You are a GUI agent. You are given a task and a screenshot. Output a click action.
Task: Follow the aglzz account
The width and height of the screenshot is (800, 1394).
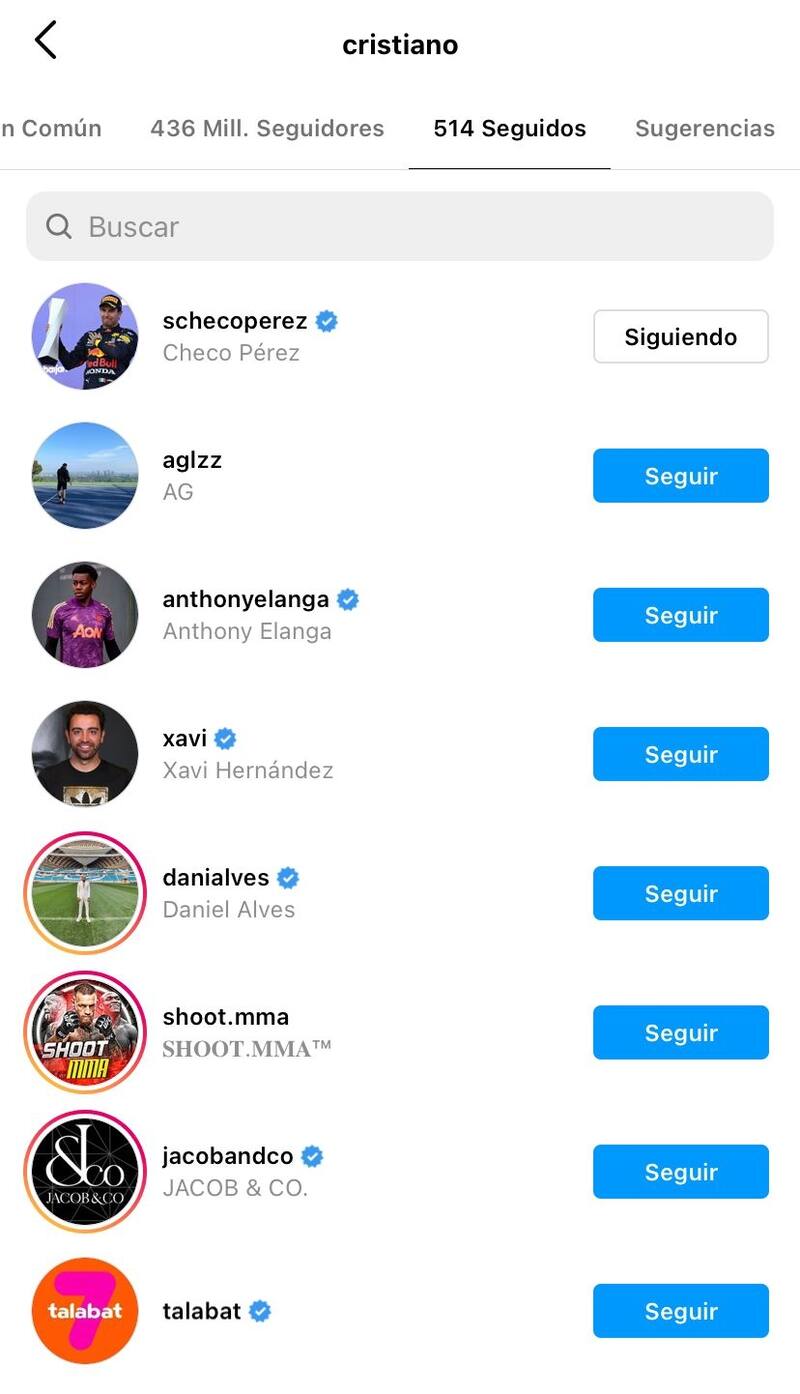coord(680,476)
